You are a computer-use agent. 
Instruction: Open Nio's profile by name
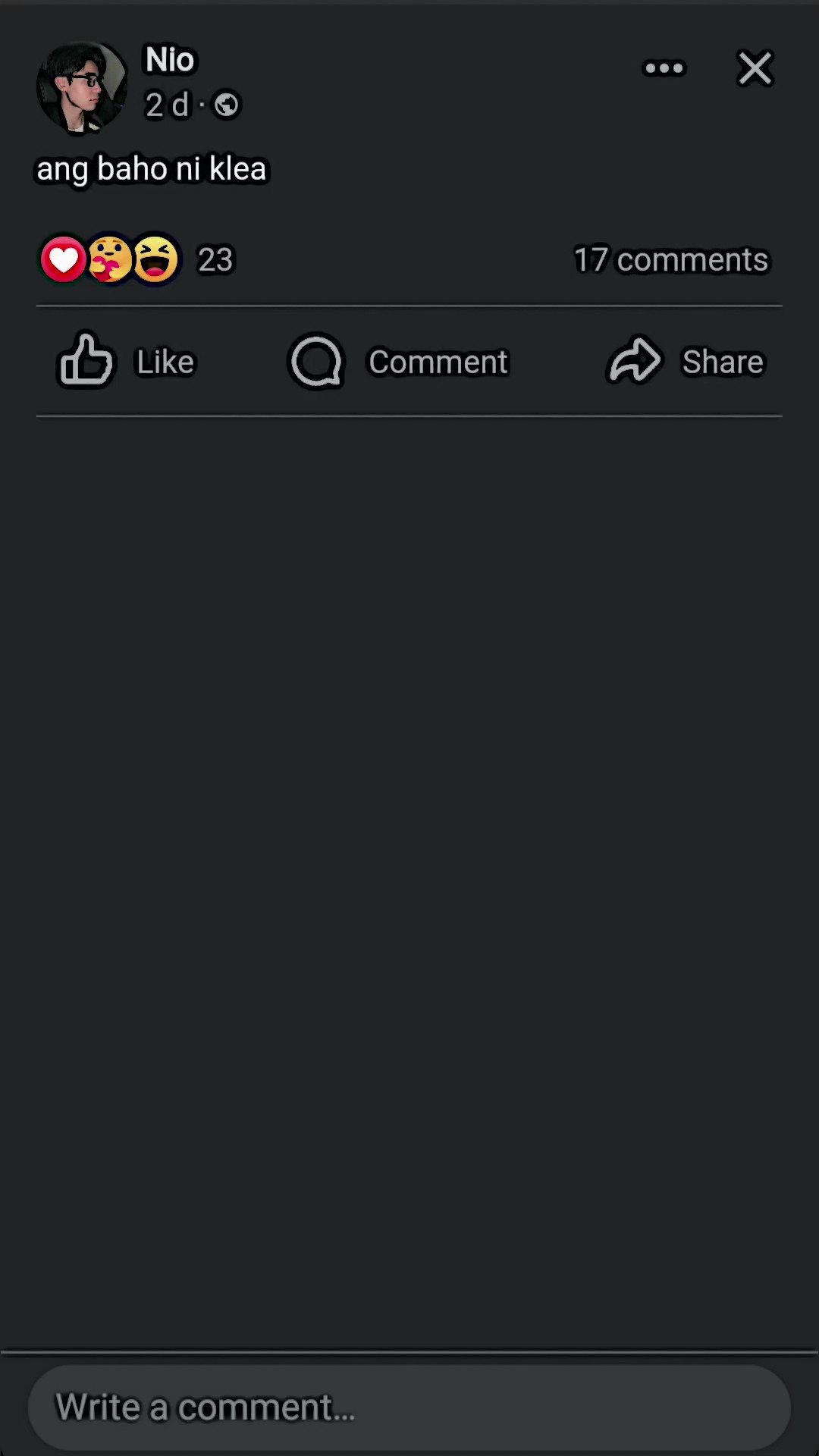pos(170,60)
